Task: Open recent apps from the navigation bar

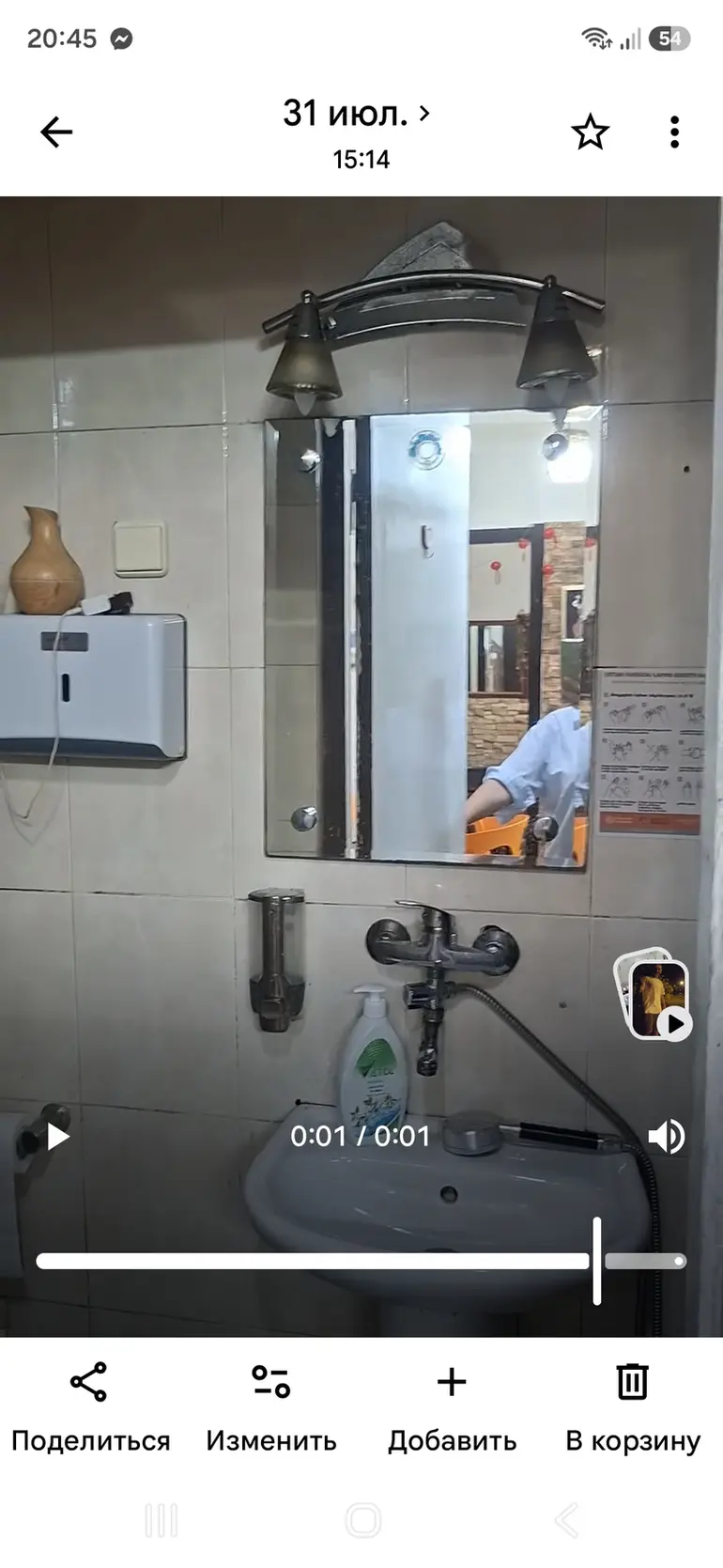Action: click(x=162, y=1519)
